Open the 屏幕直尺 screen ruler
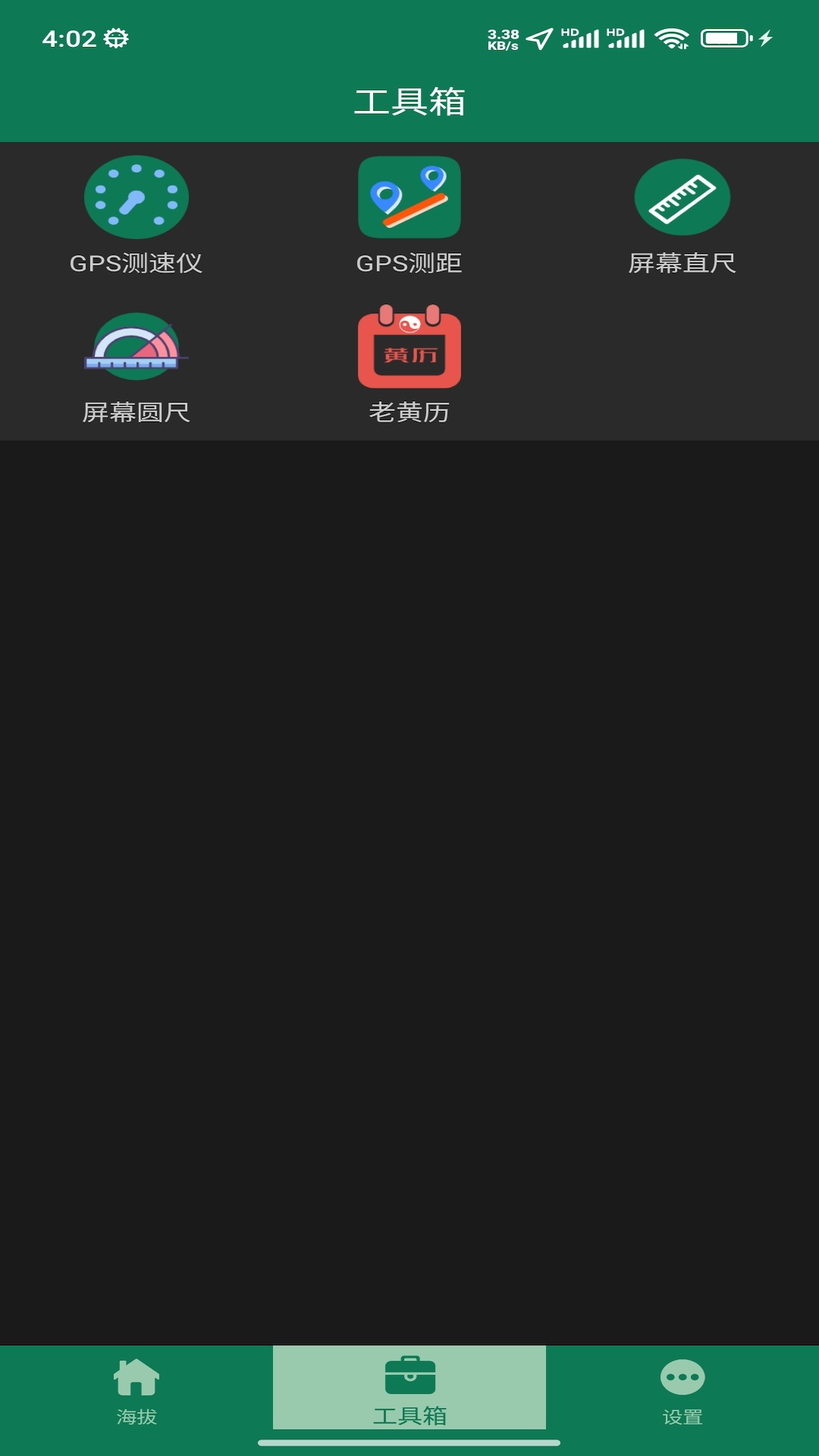Screen dimensions: 819x1456 682,215
